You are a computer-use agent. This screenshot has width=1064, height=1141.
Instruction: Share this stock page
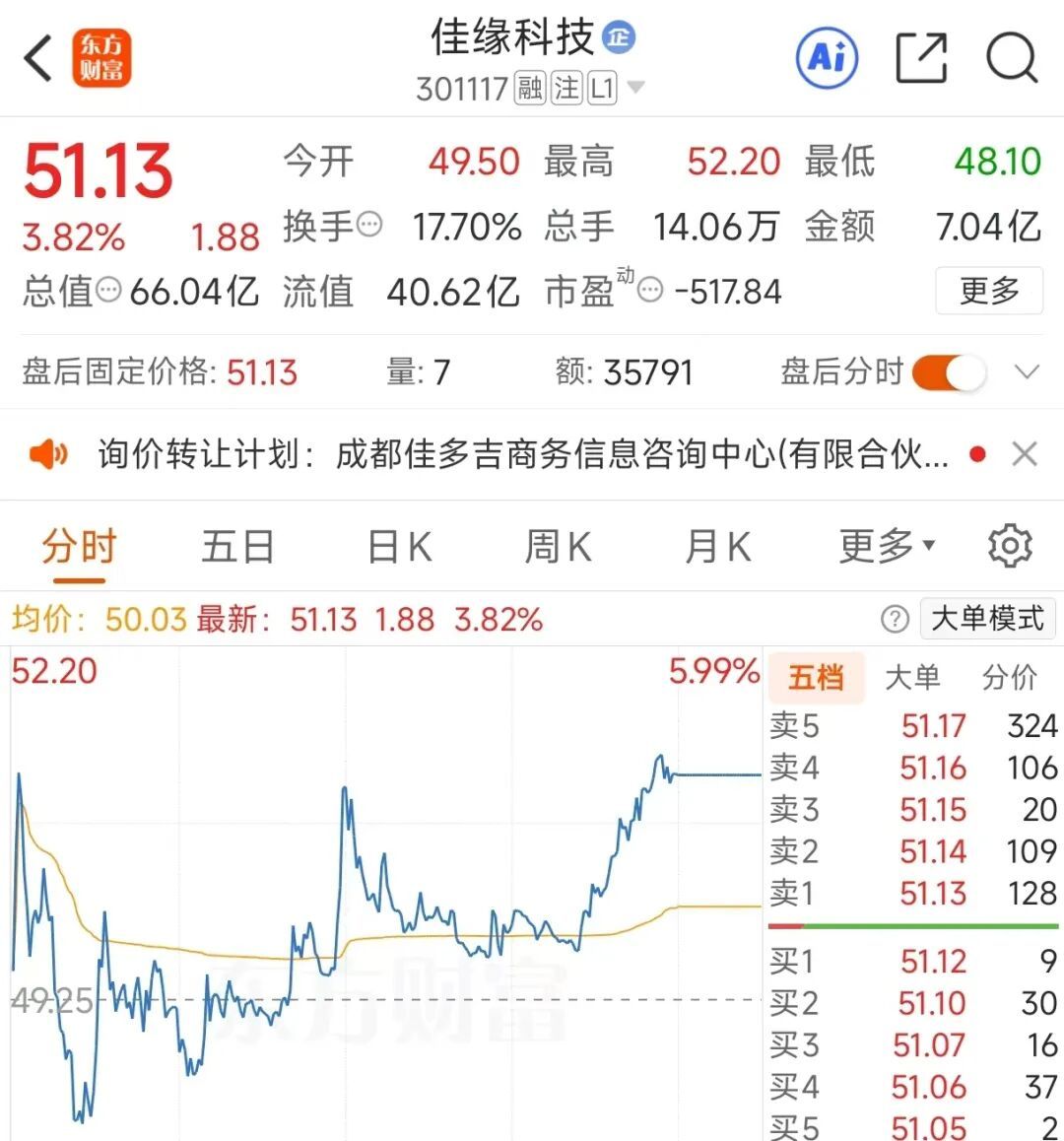921,58
